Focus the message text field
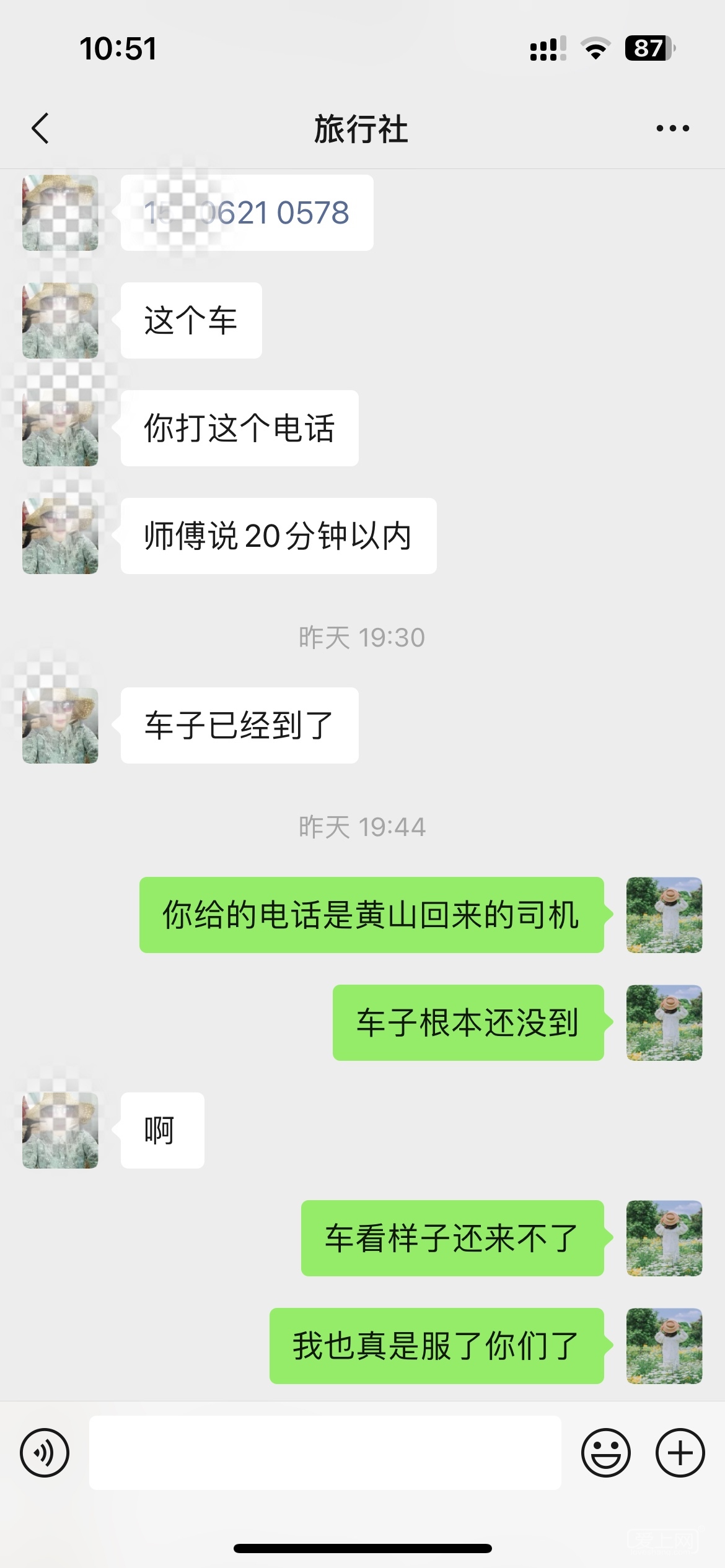The width and height of the screenshot is (725, 1568). click(x=325, y=1453)
